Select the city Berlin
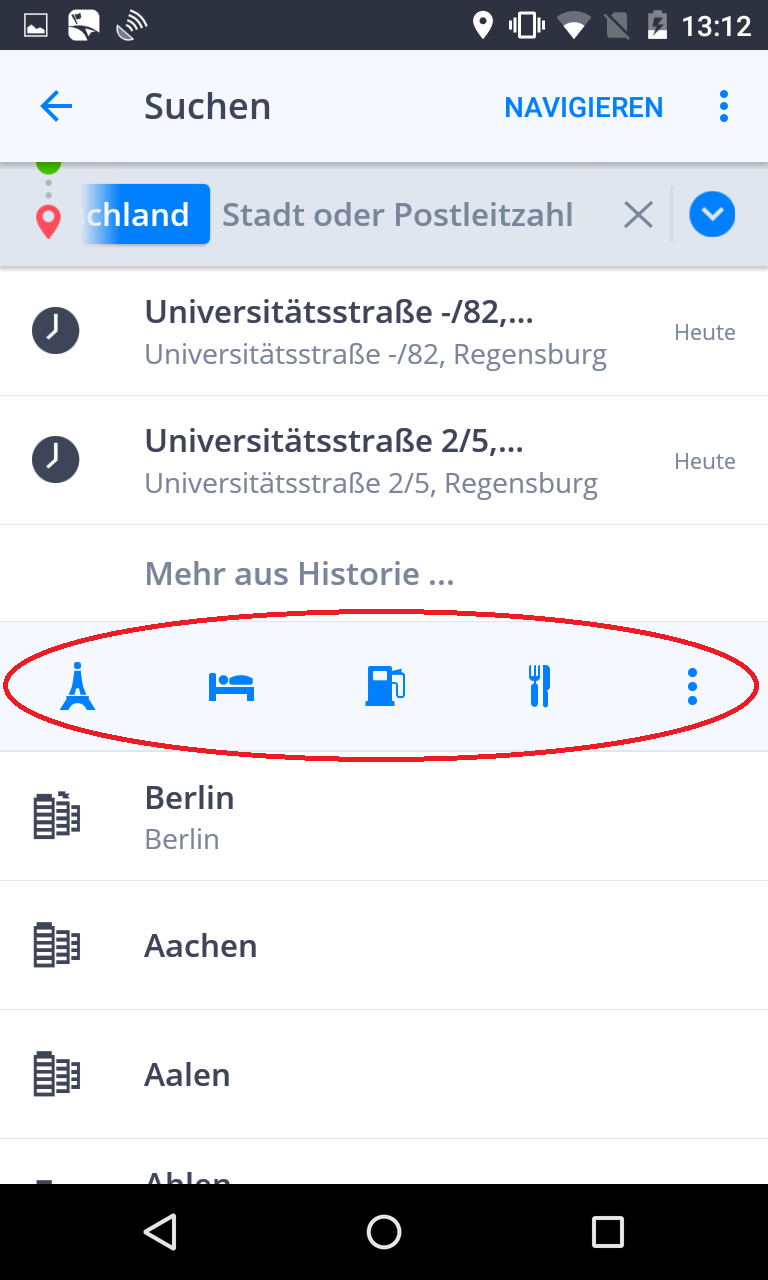768x1280 pixels. 384,816
